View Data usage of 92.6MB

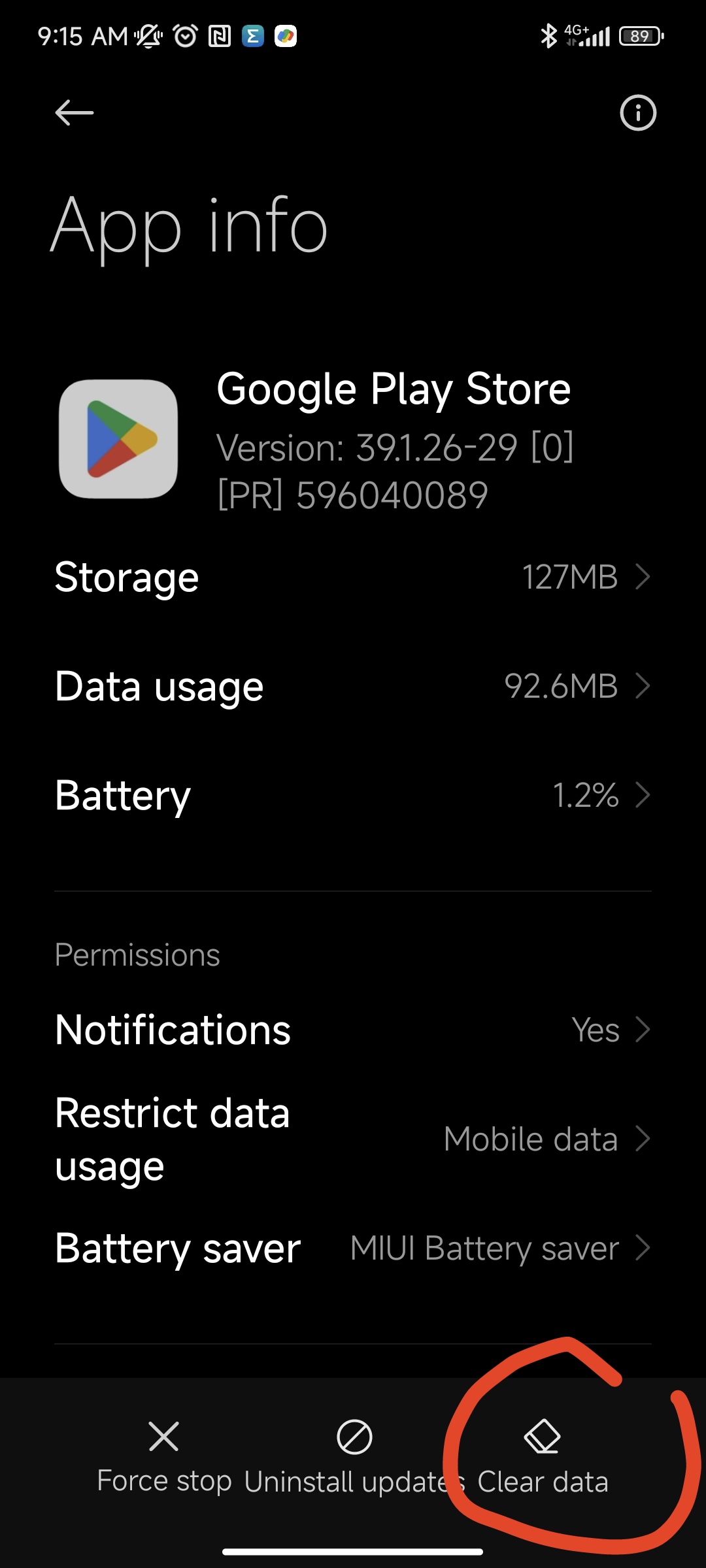pyautogui.click(x=353, y=687)
